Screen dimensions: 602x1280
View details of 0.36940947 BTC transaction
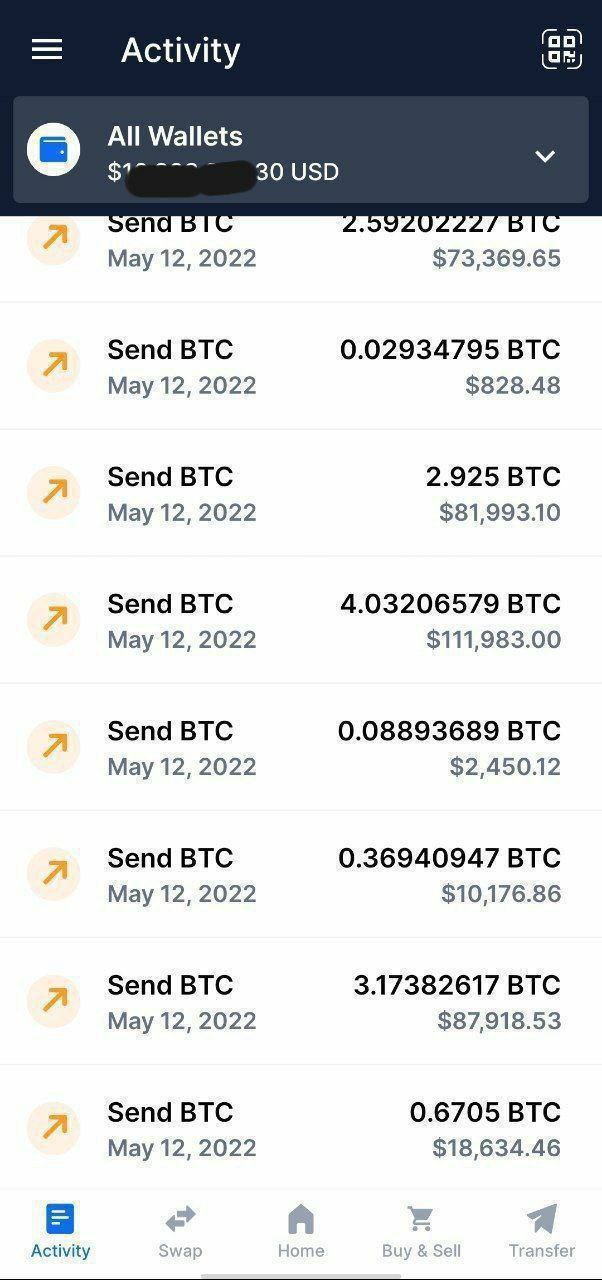click(300, 874)
